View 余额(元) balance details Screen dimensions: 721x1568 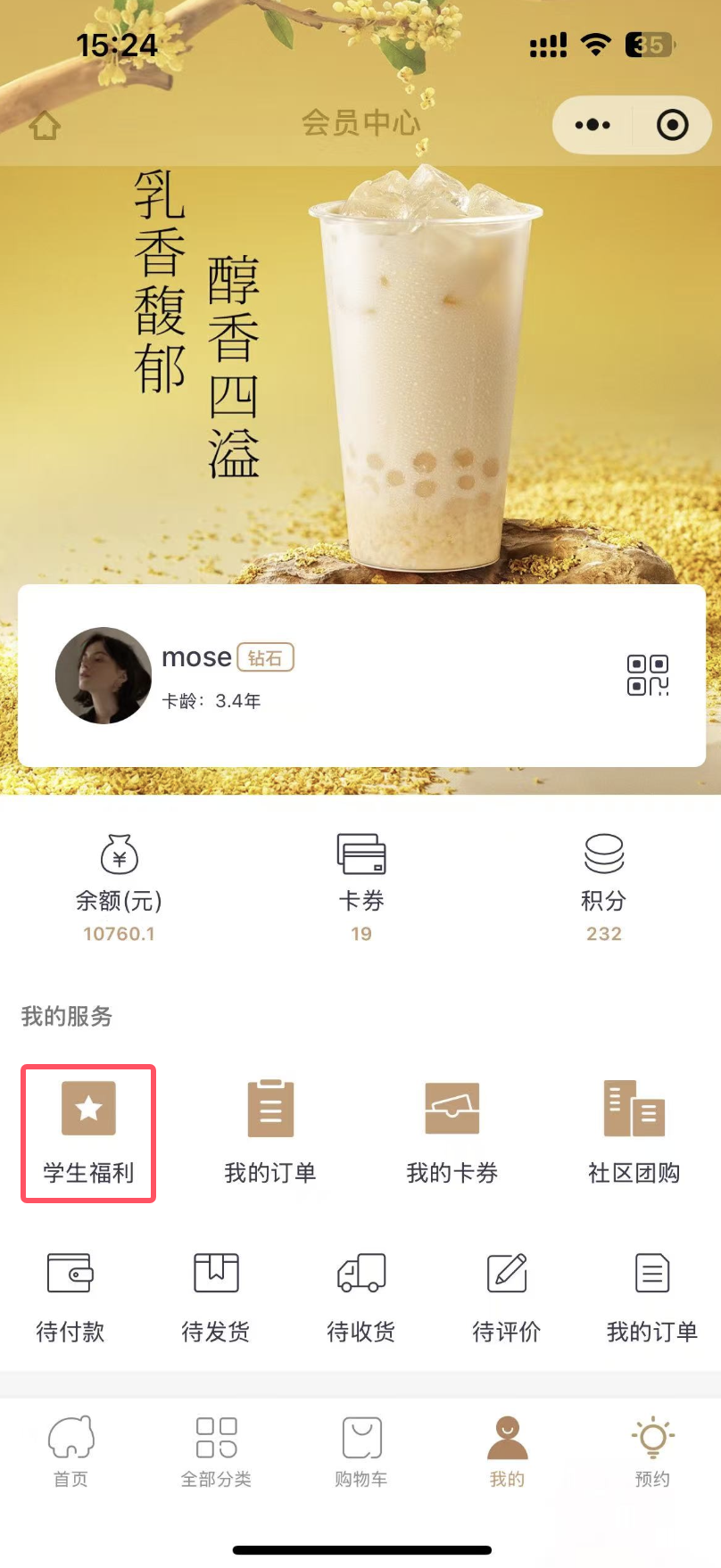coord(119,888)
